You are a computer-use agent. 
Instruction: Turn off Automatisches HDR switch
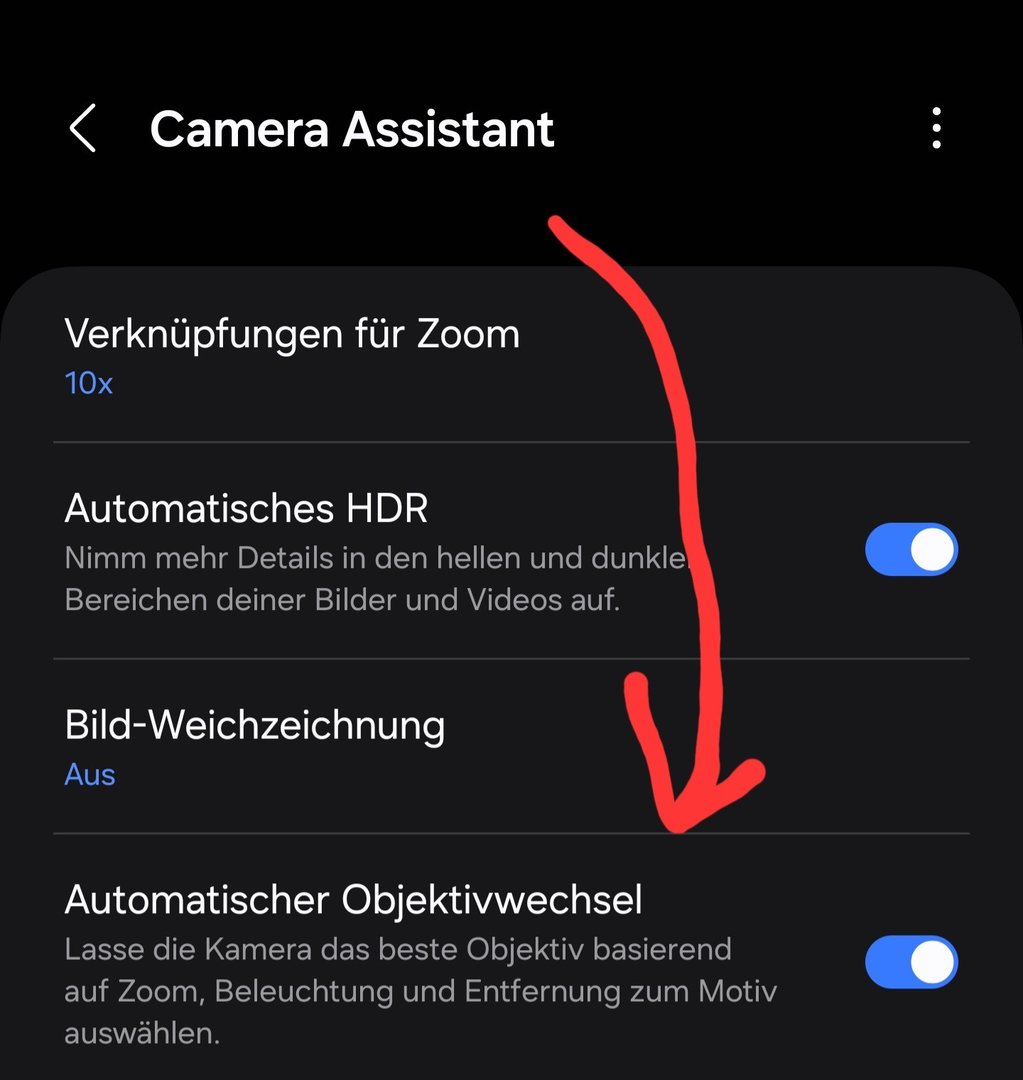pyautogui.click(x=911, y=550)
